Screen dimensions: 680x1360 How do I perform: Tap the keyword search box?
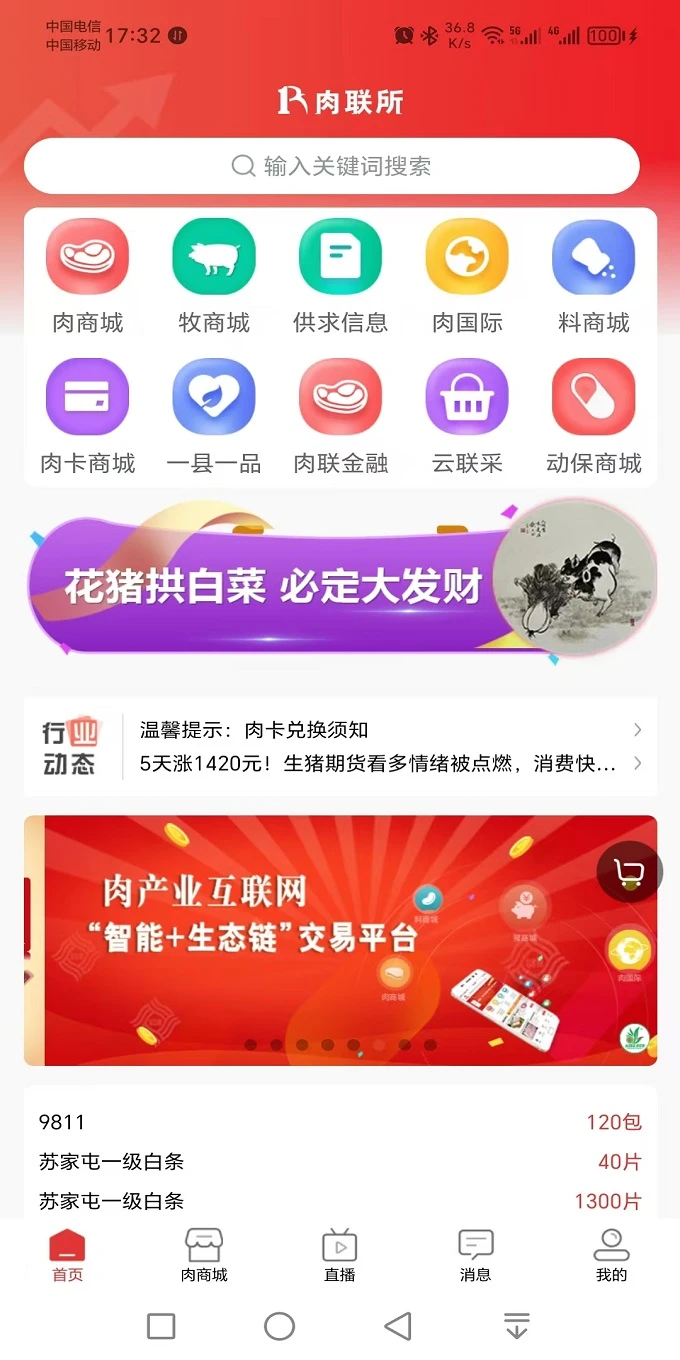pyautogui.click(x=332, y=166)
